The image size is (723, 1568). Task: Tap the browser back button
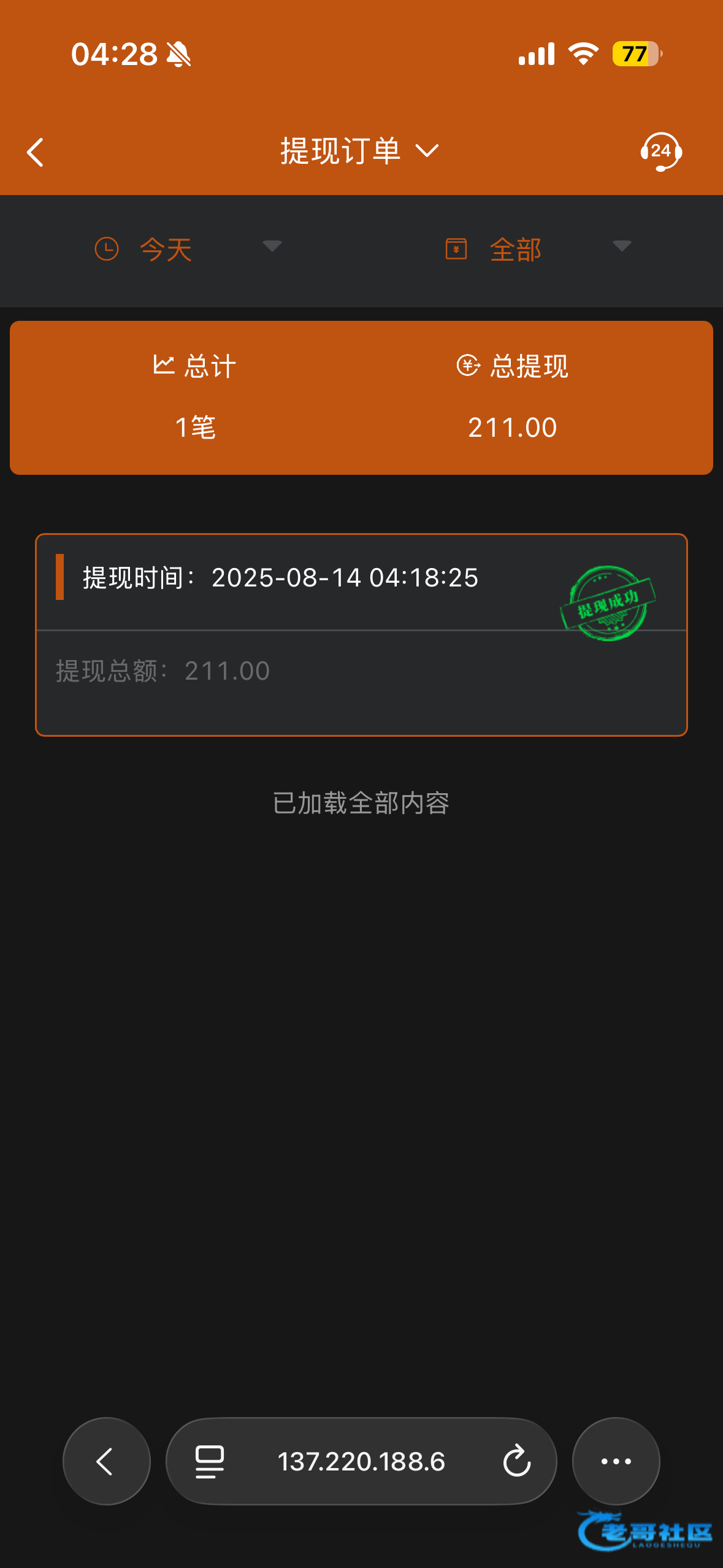pos(107,1461)
